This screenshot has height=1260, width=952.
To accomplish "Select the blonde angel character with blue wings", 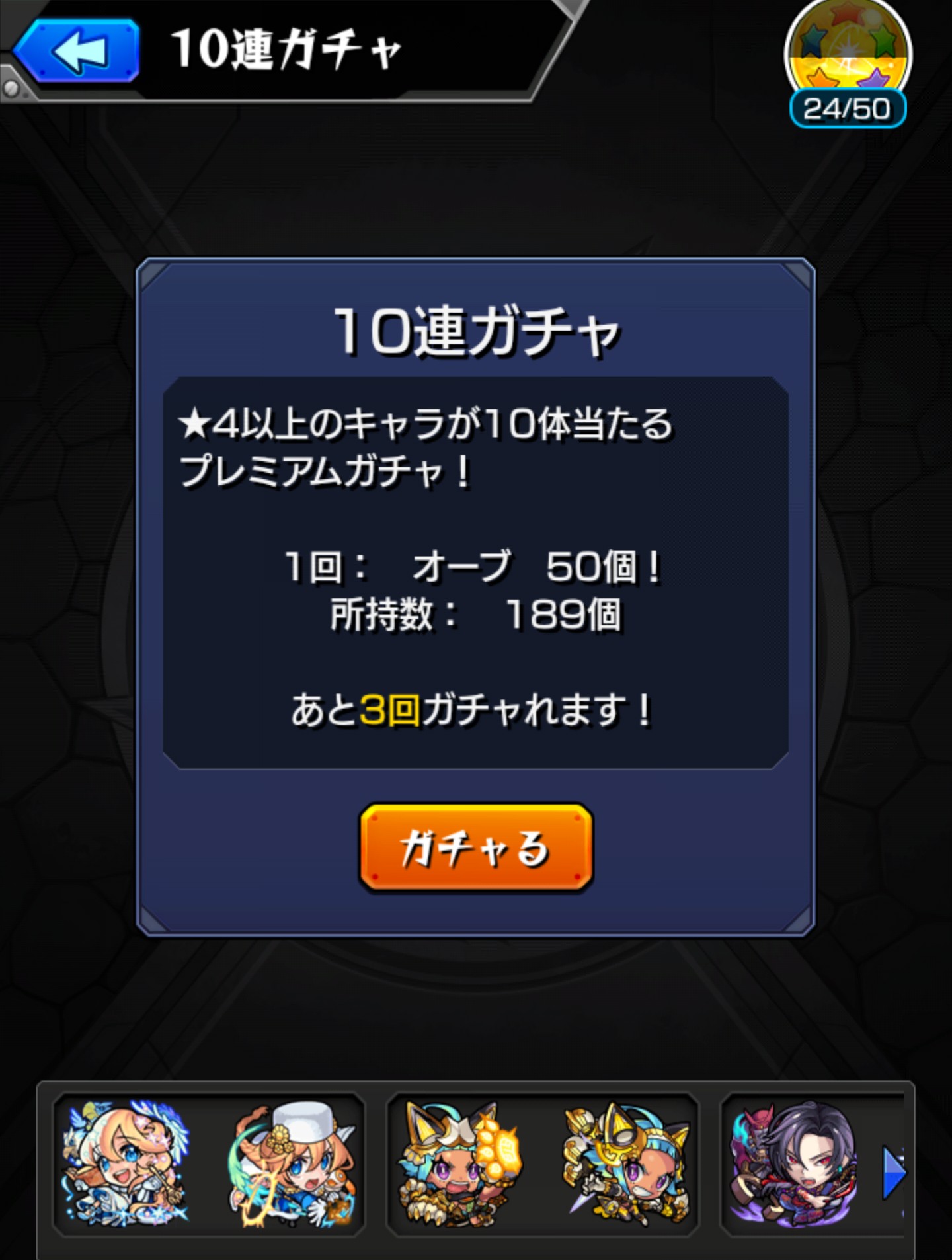I will (126, 1164).
